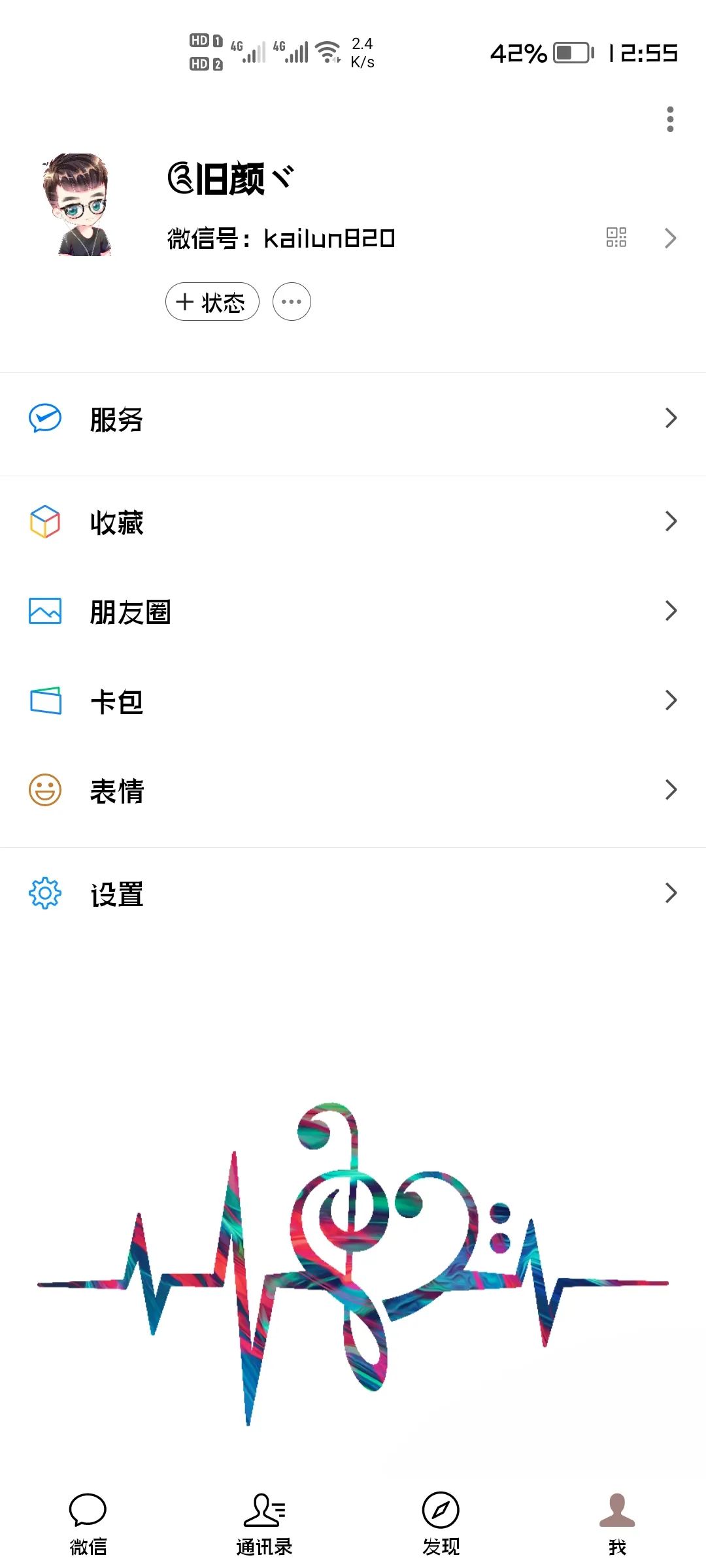Viewport: 706px width, 1568px height.
Task: Open 卡包 cards and offers
Action: (x=353, y=701)
